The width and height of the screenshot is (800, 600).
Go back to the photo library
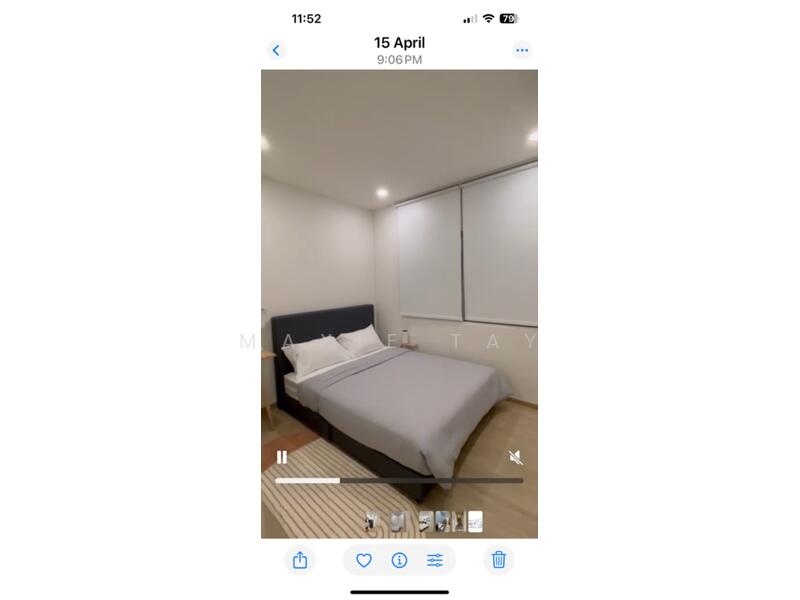(x=276, y=50)
